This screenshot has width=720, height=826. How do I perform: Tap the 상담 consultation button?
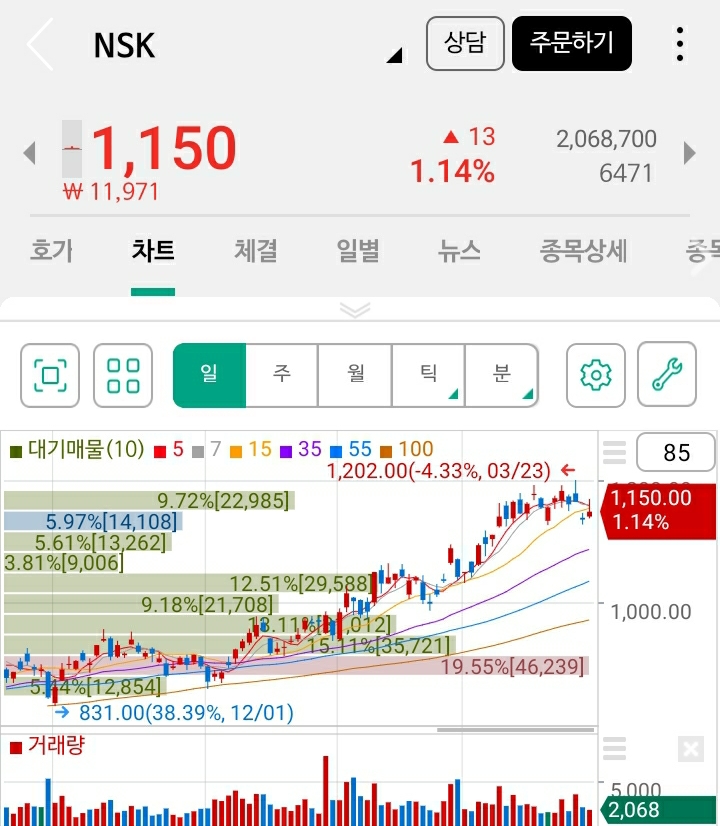click(x=465, y=43)
